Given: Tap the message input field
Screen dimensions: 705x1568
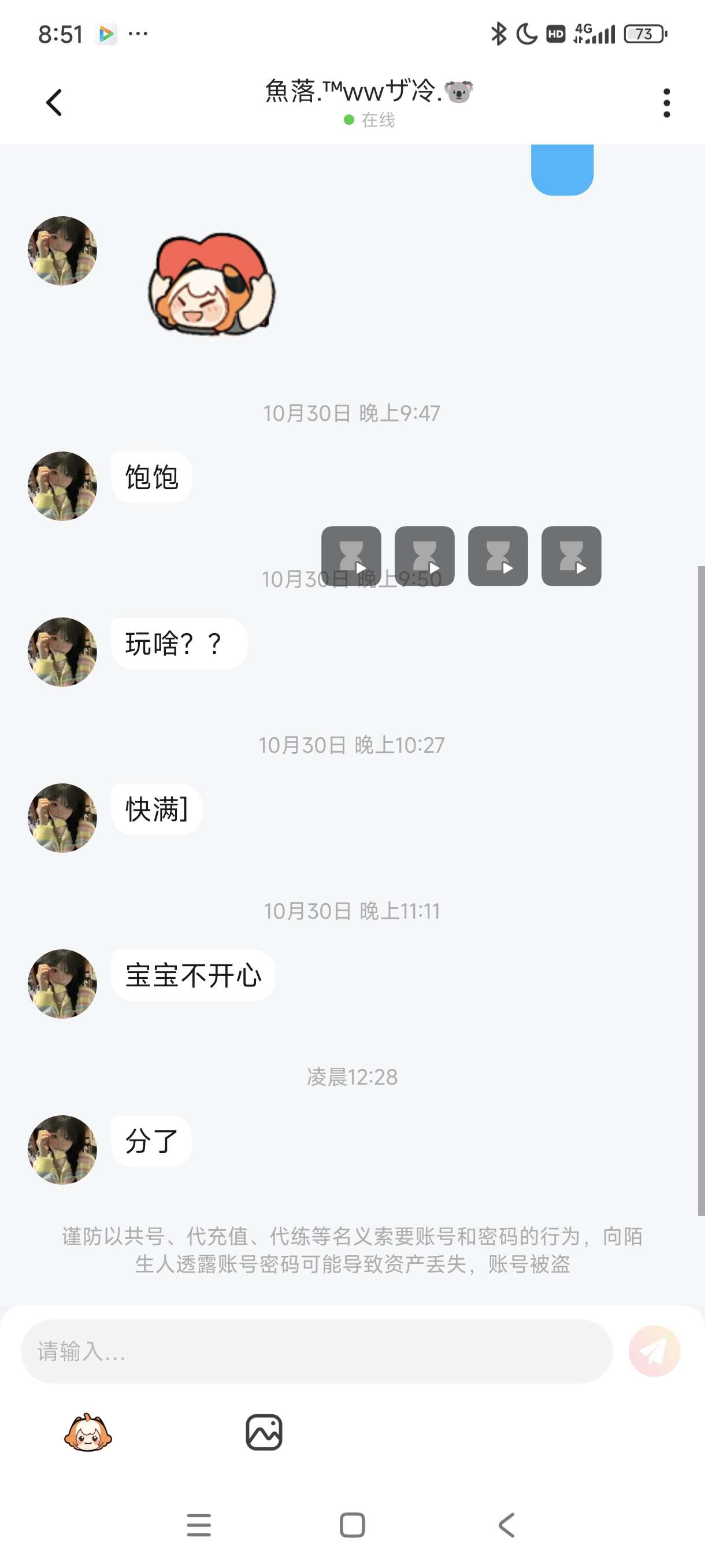Looking at the screenshot, I should [x=316, y=1351].
